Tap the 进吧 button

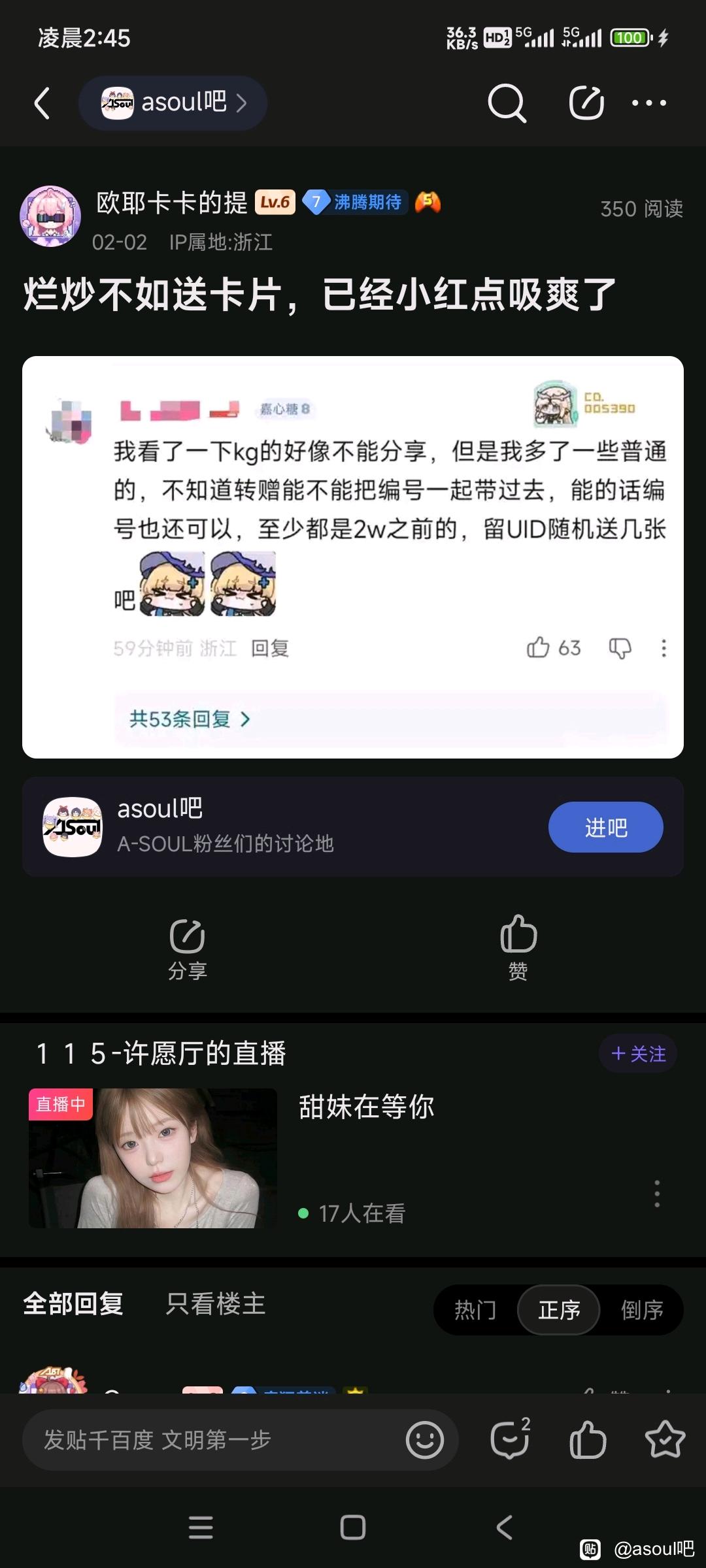click(x=605, y=827)
